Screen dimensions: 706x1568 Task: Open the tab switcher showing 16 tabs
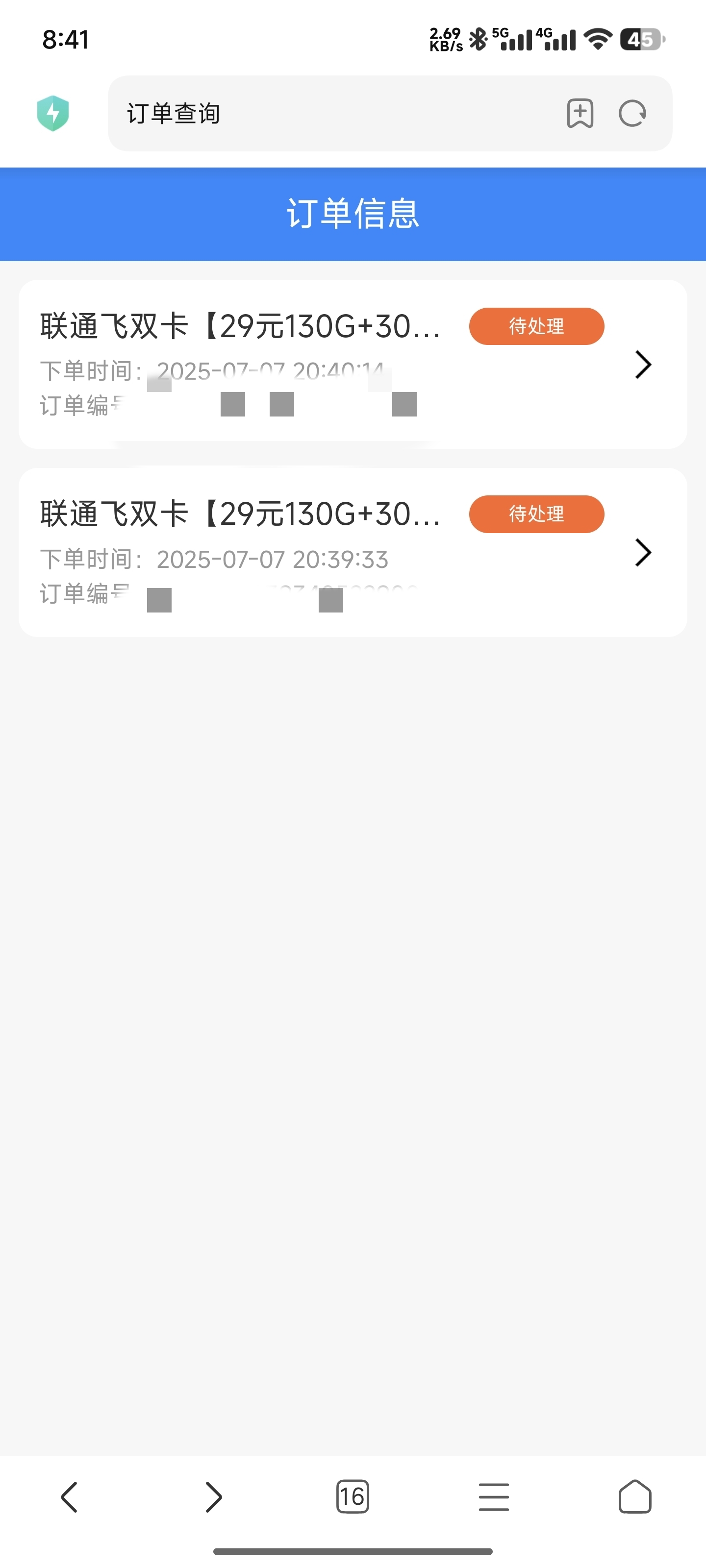point(353,1497)
